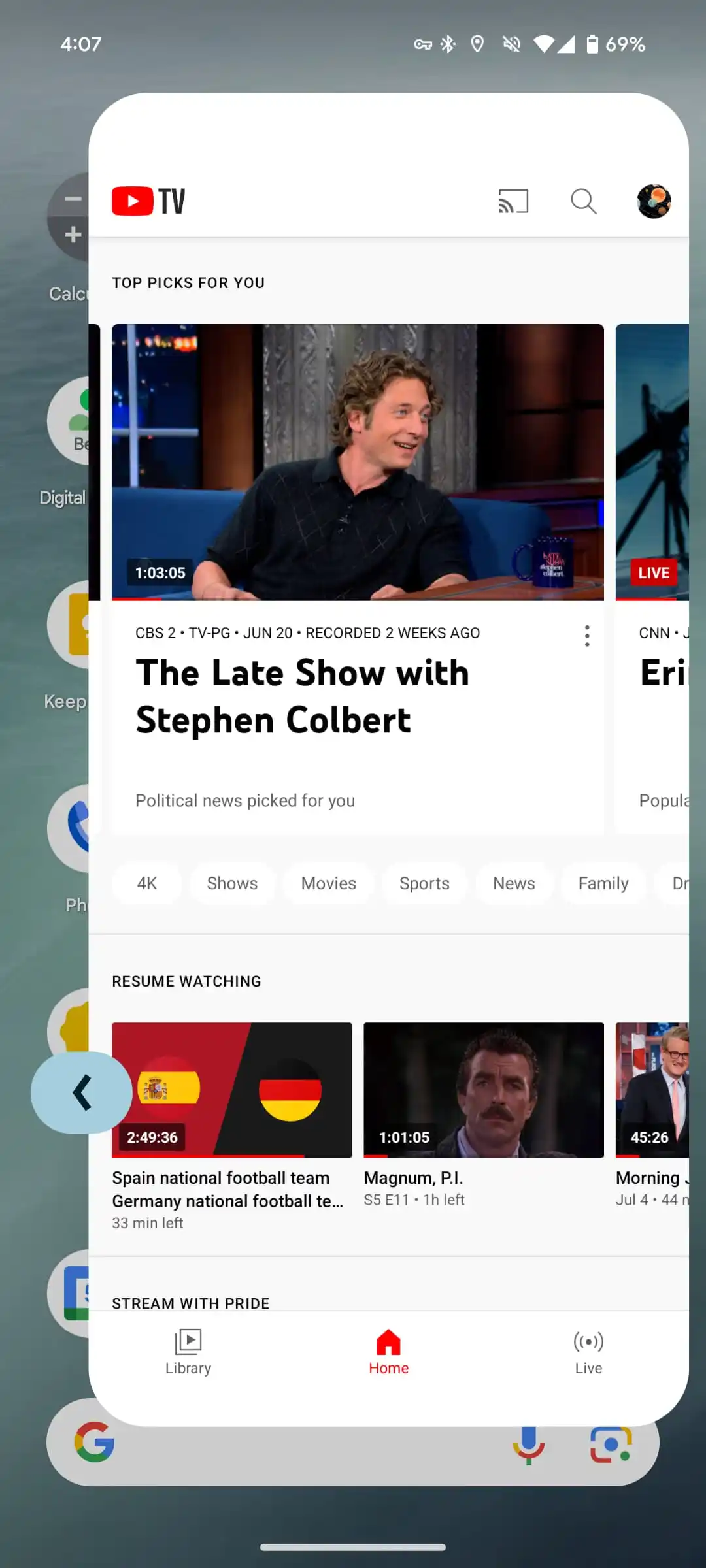Image resolution: width=706 pixels, height=1568 pixels.
Task: Resume watching Magnum, P.I.
Action: (x=483, y=1090)
